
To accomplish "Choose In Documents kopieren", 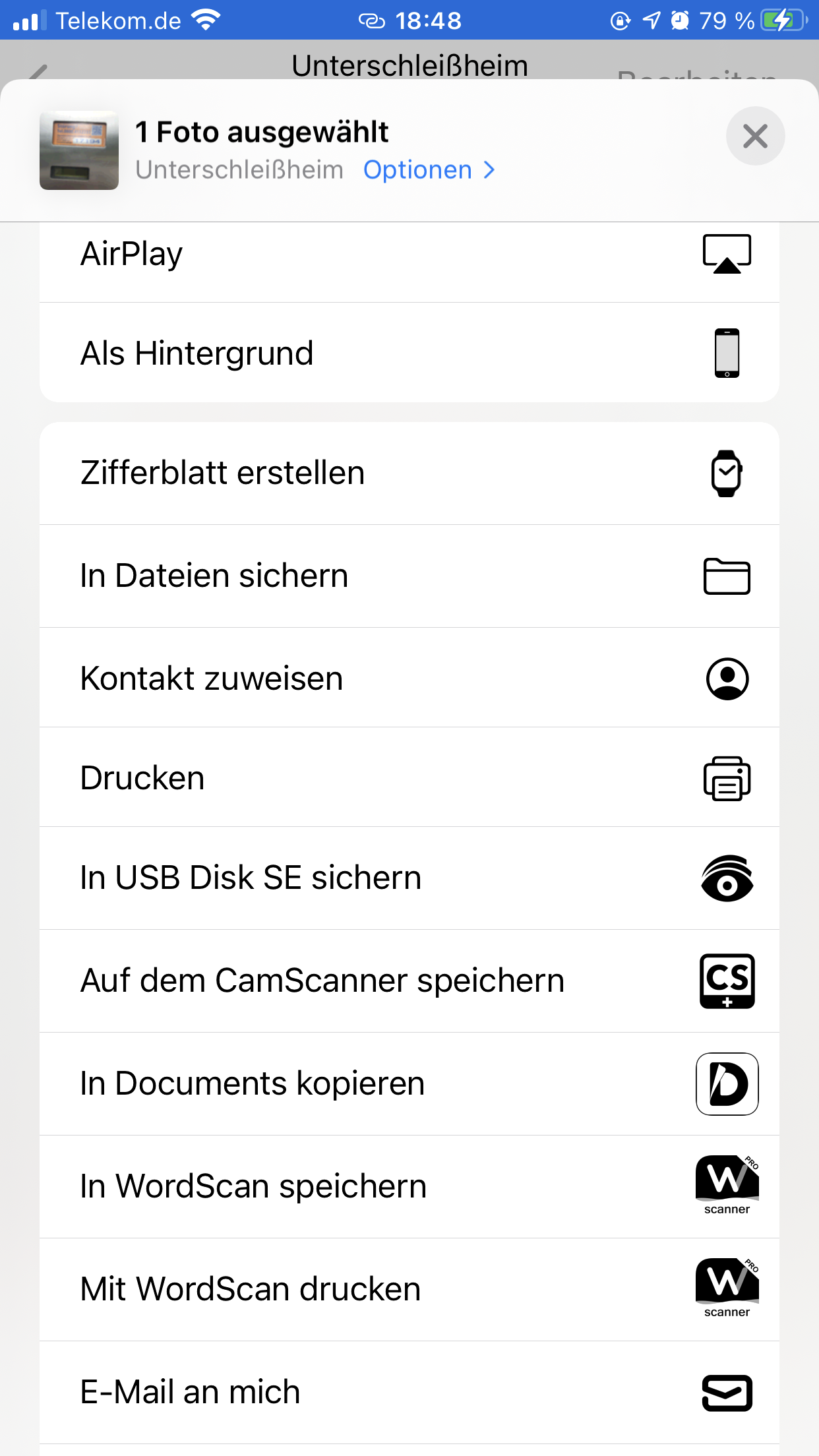I will click(409, 1083).
